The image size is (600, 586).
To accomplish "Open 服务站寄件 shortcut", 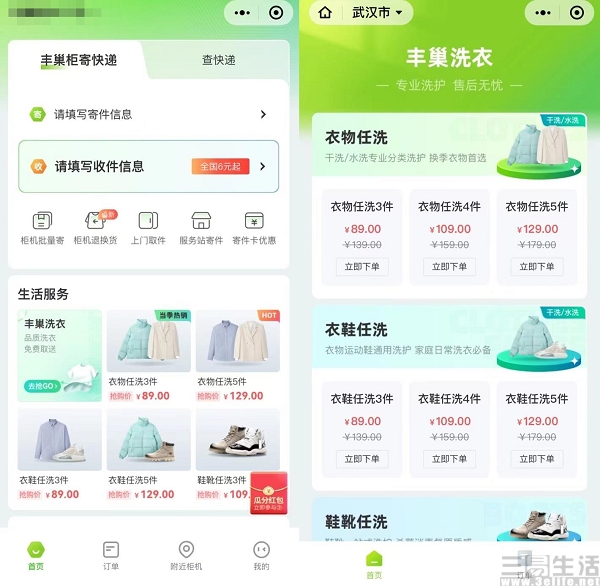I will point(201,227).
